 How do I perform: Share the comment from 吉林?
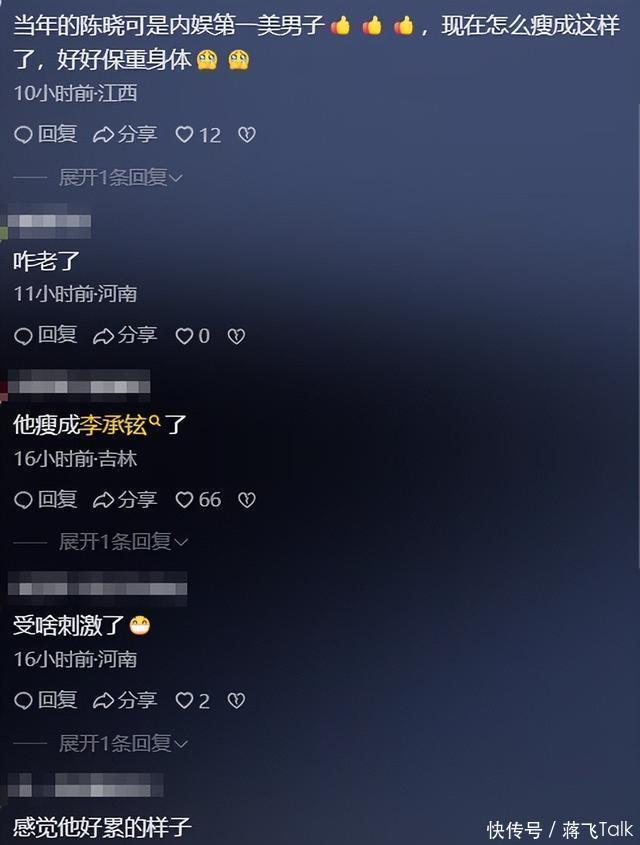pyautogui.click(x=125, y=499)
